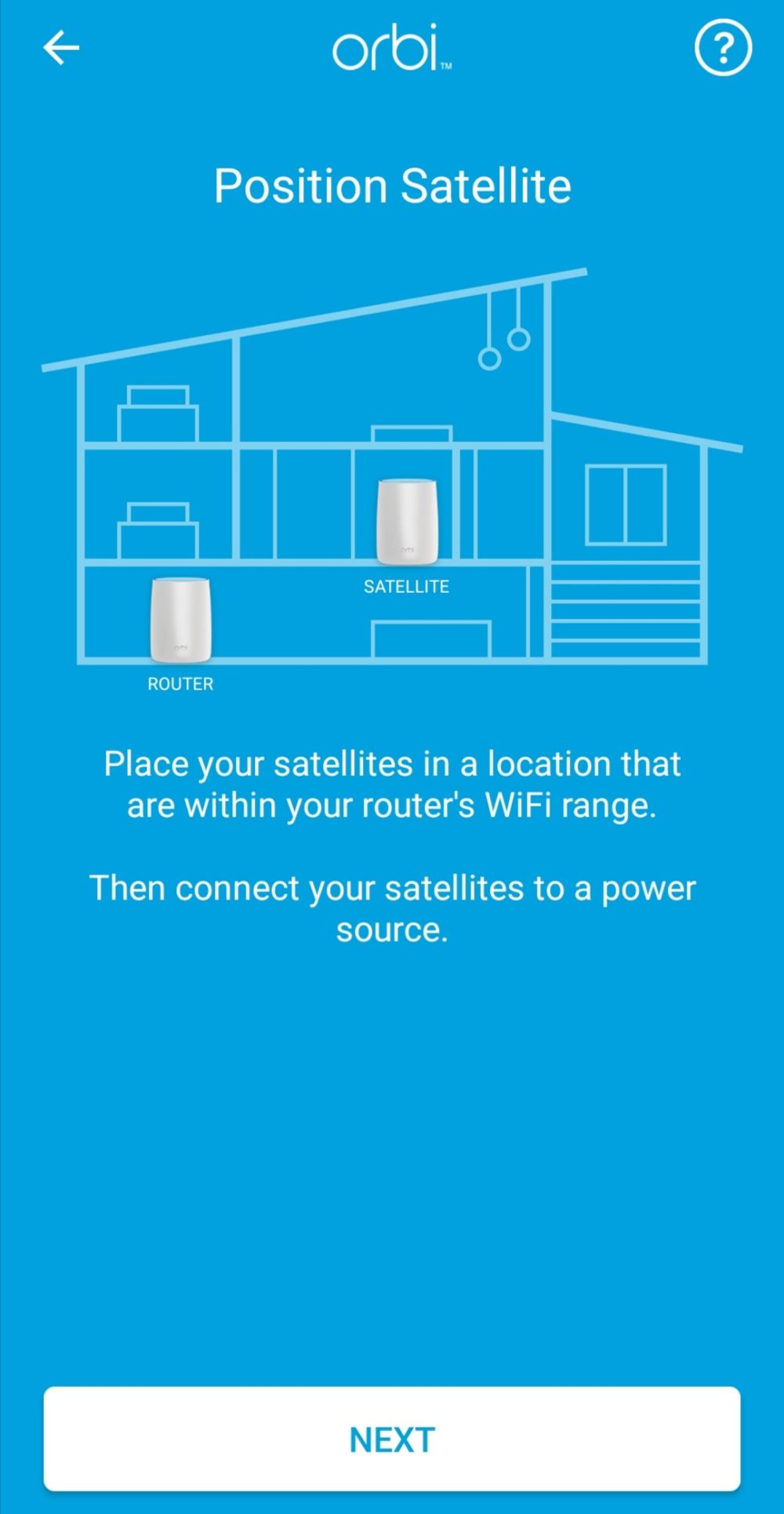Open the help question mark icon

point(723,48)
